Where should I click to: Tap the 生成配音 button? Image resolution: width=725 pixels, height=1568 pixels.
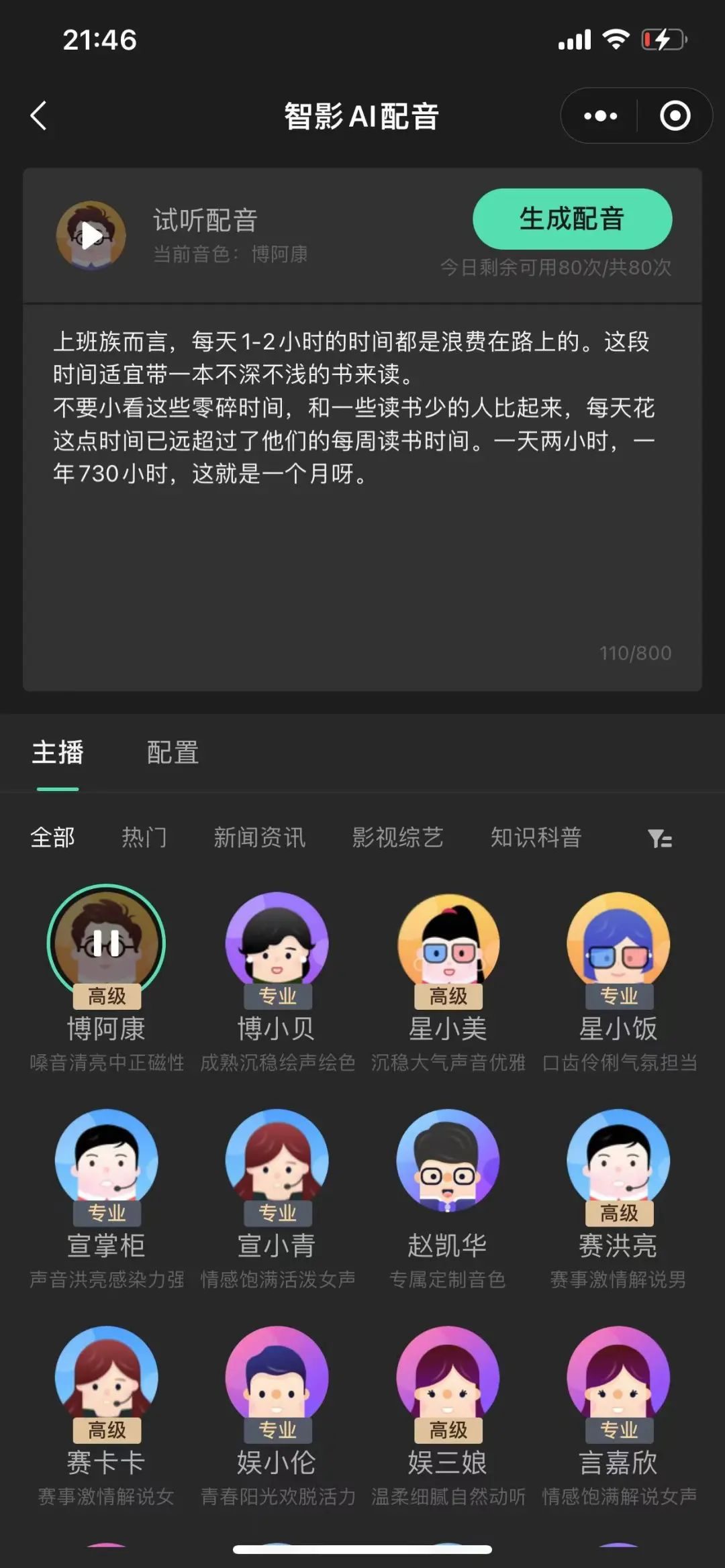pyautogui.click(x=572, y=219)
